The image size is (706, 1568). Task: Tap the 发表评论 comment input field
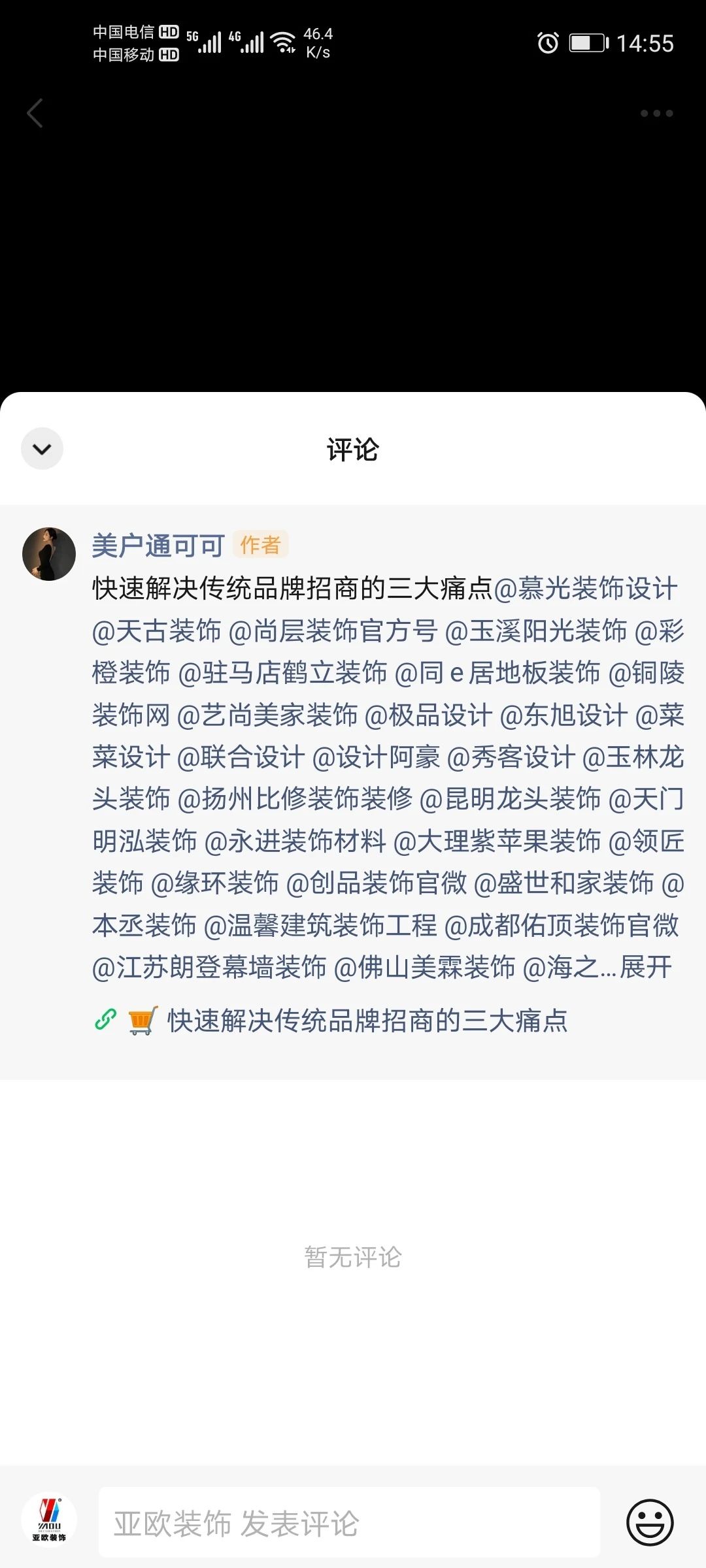pos(349,1523)
